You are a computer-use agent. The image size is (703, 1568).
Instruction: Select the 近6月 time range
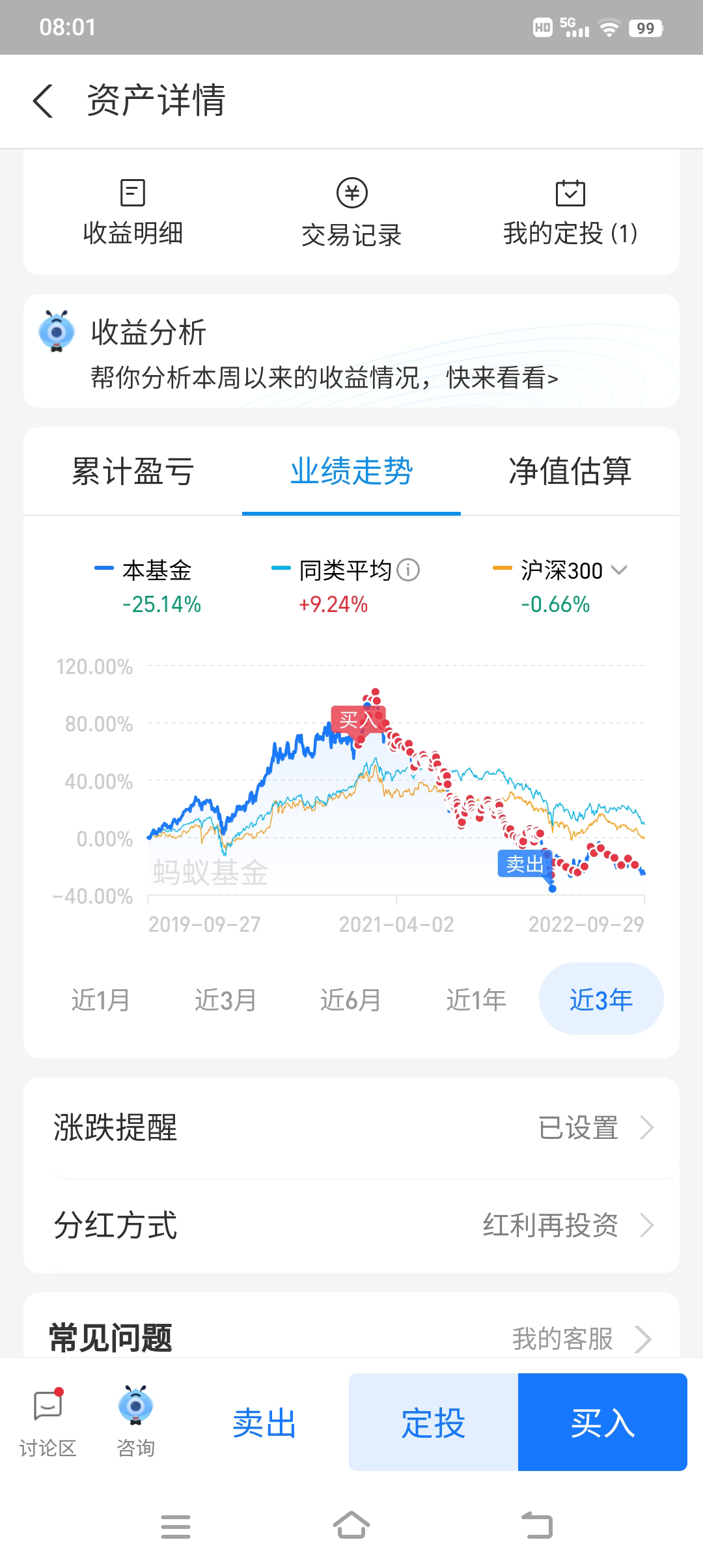350,1000
